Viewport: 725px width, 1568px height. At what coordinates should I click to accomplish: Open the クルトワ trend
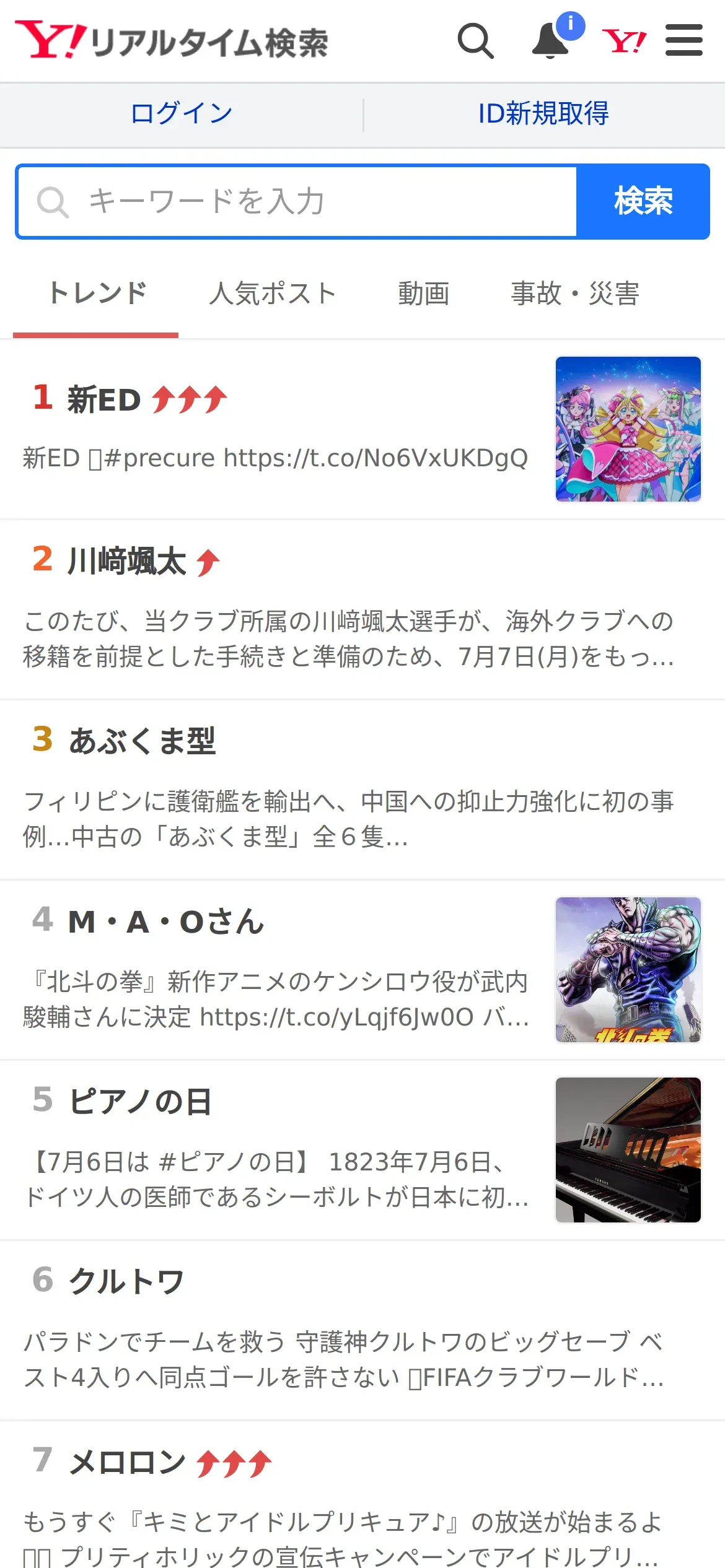pos(126,1282)
